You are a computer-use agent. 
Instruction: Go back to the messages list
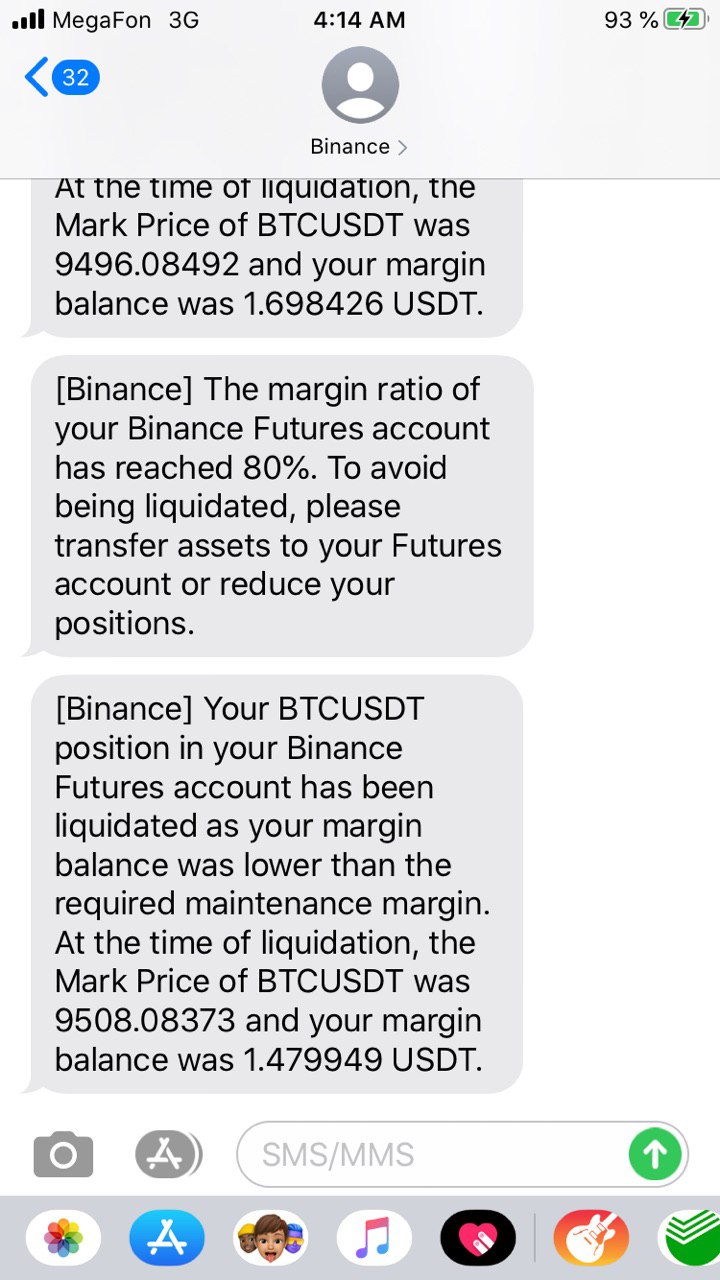point(61,77)
